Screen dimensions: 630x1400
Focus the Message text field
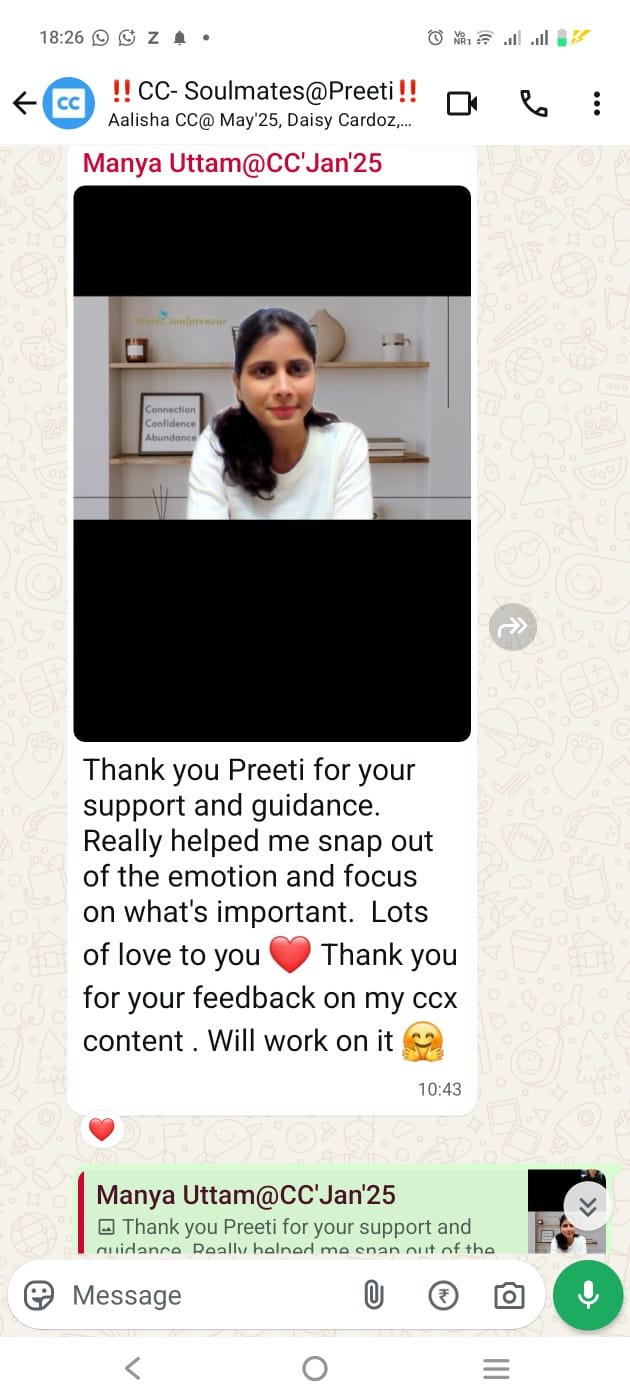point(200,1296)
